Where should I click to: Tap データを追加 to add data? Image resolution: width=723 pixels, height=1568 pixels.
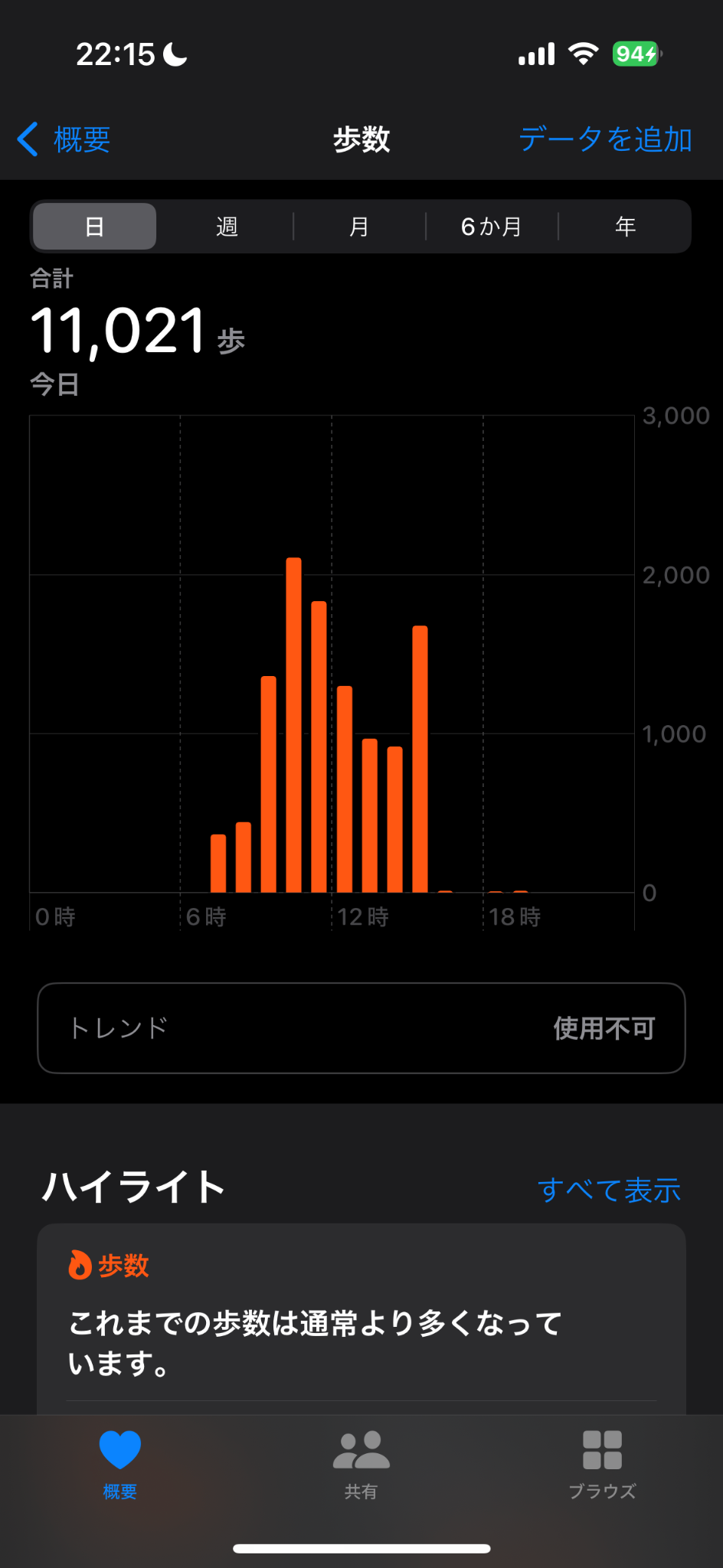(605, 140)
